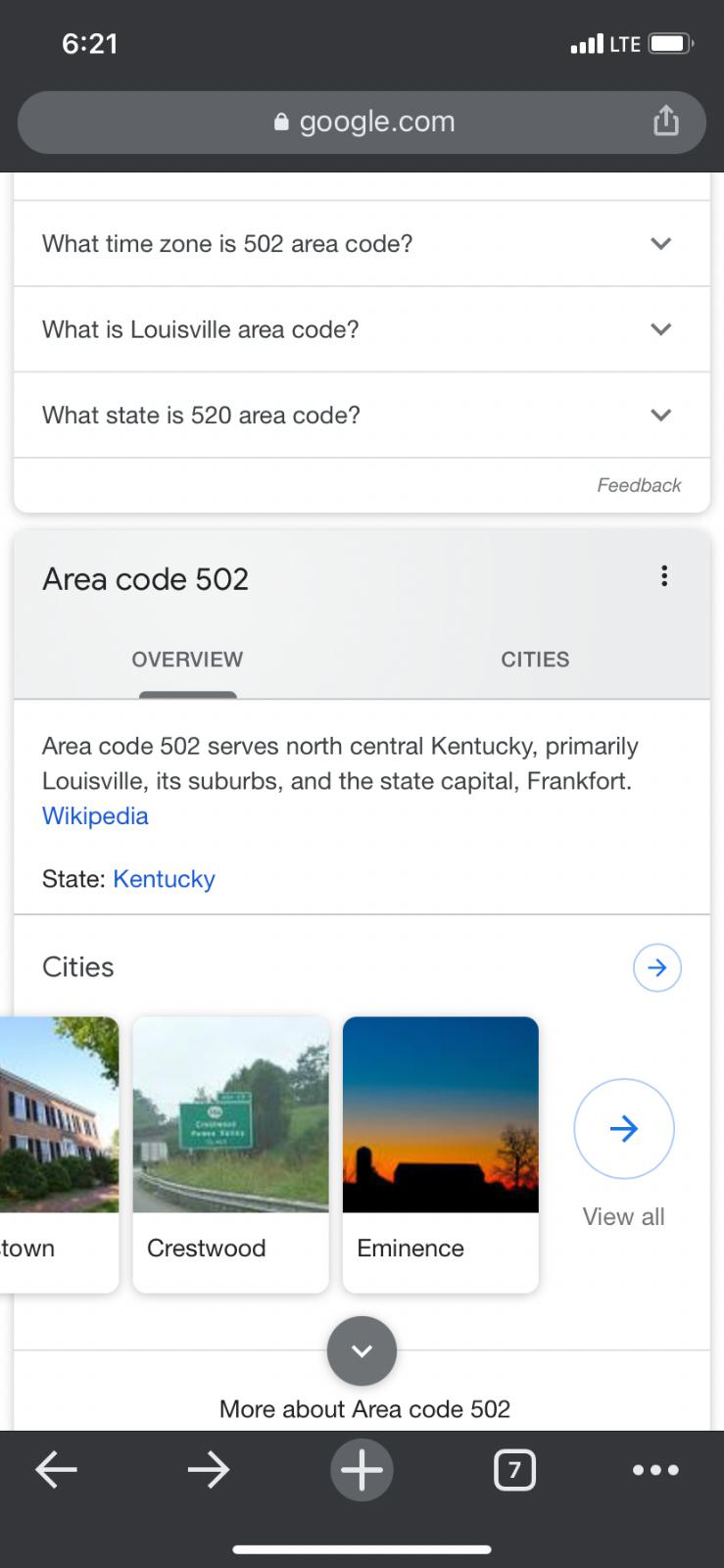Expand "What is Louisville area code?"
Viewport: 724px width, 1568px height.
[x=362, y=329]
